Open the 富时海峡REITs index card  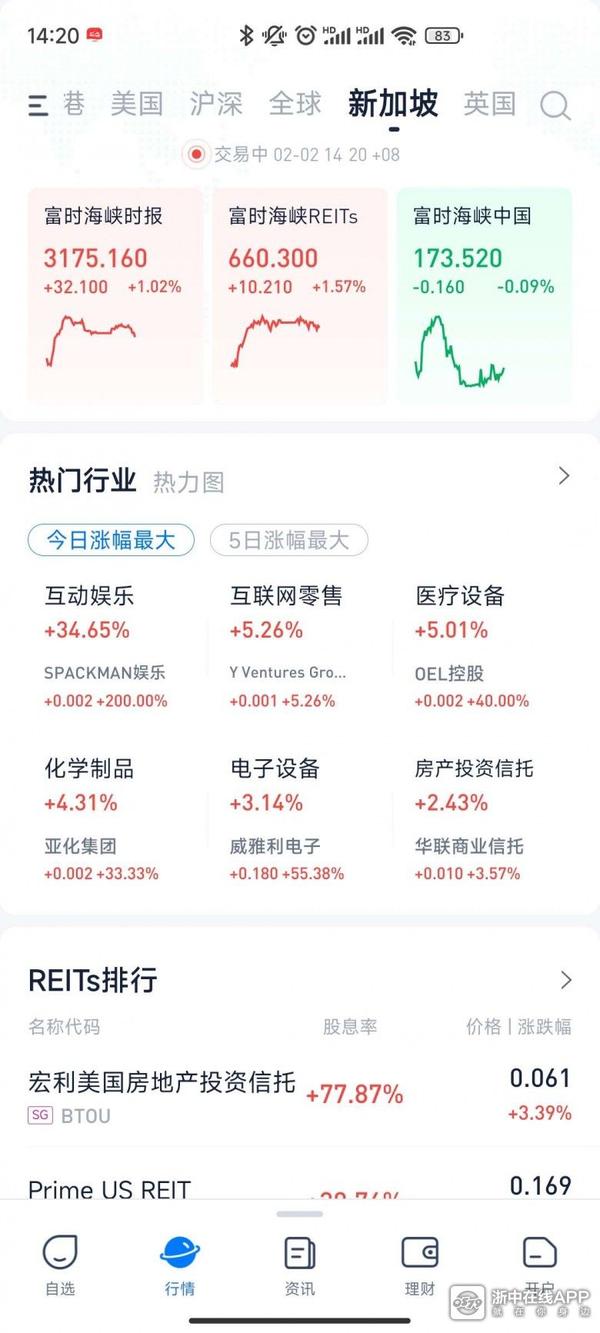[299, 295]
